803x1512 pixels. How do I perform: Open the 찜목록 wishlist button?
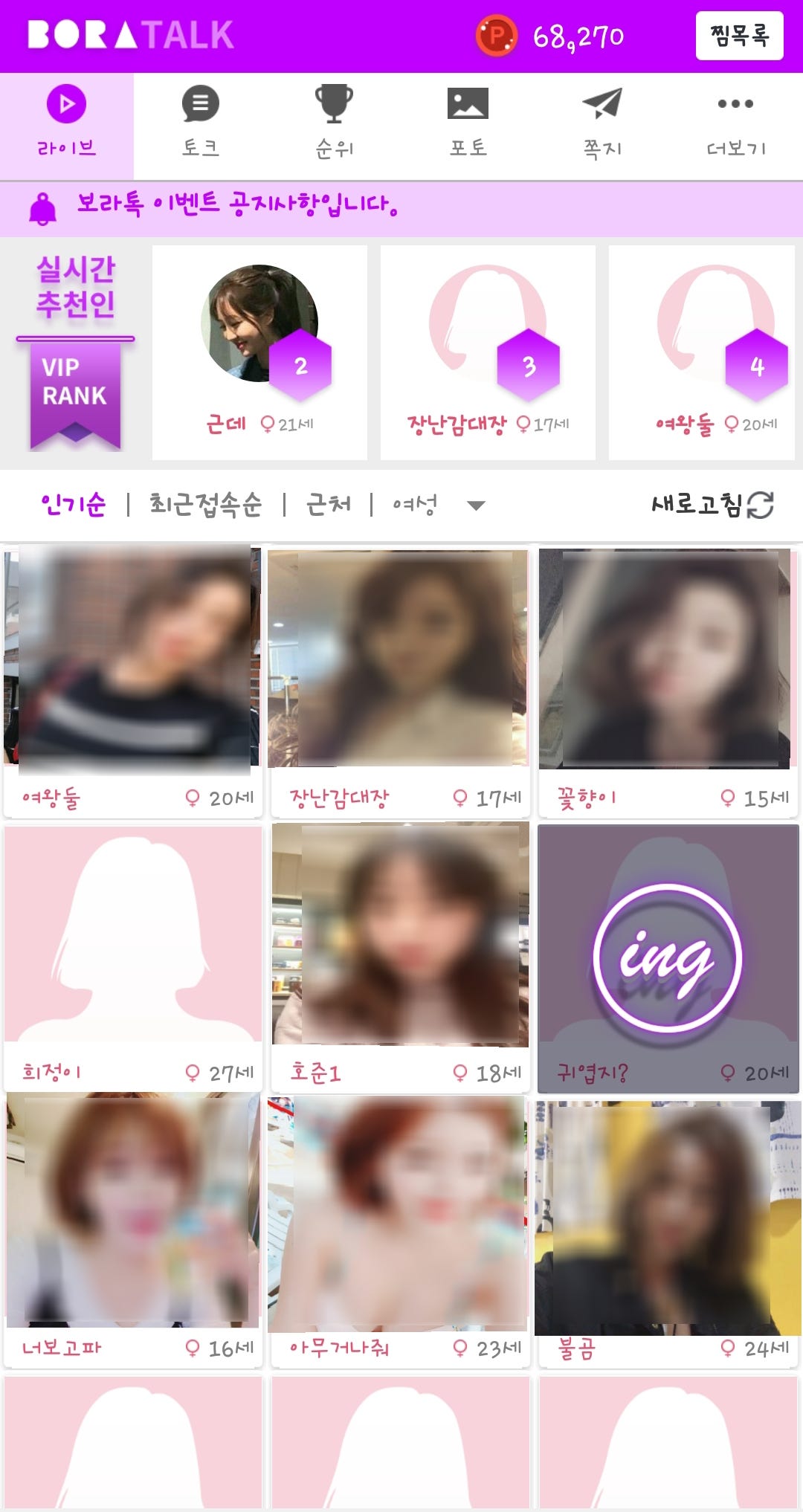tap(739, 36)
